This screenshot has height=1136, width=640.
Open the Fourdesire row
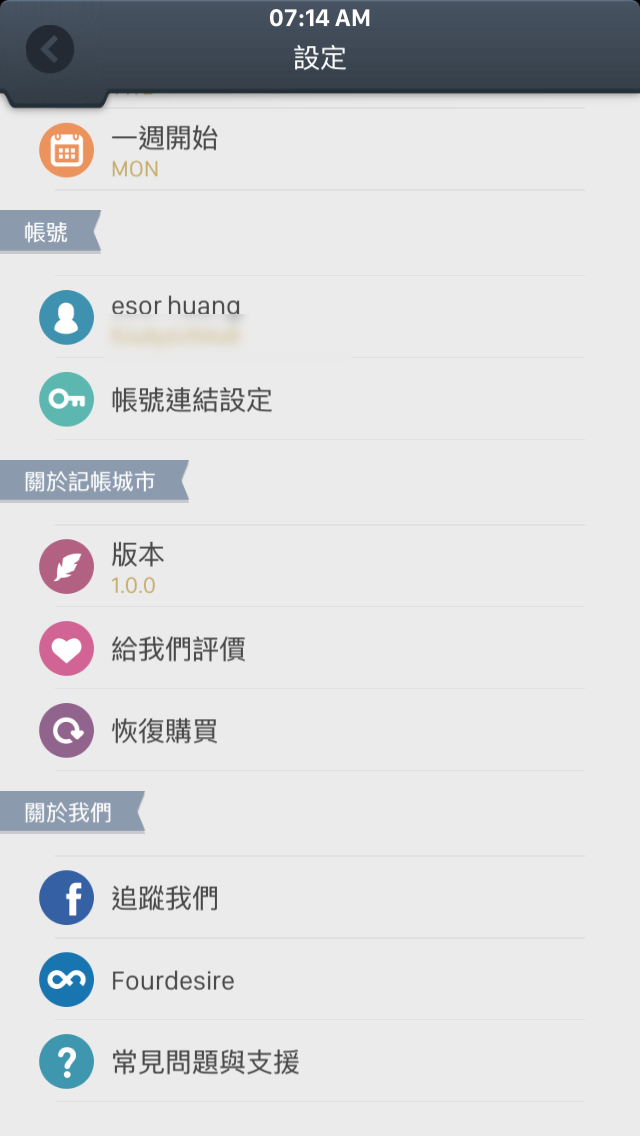click(320, 980)
